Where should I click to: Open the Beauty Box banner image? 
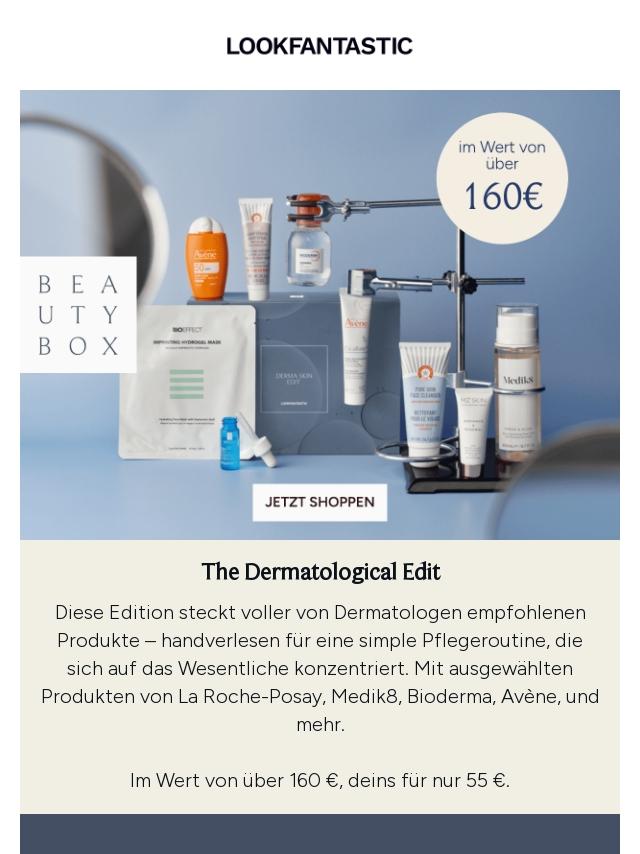320,300
